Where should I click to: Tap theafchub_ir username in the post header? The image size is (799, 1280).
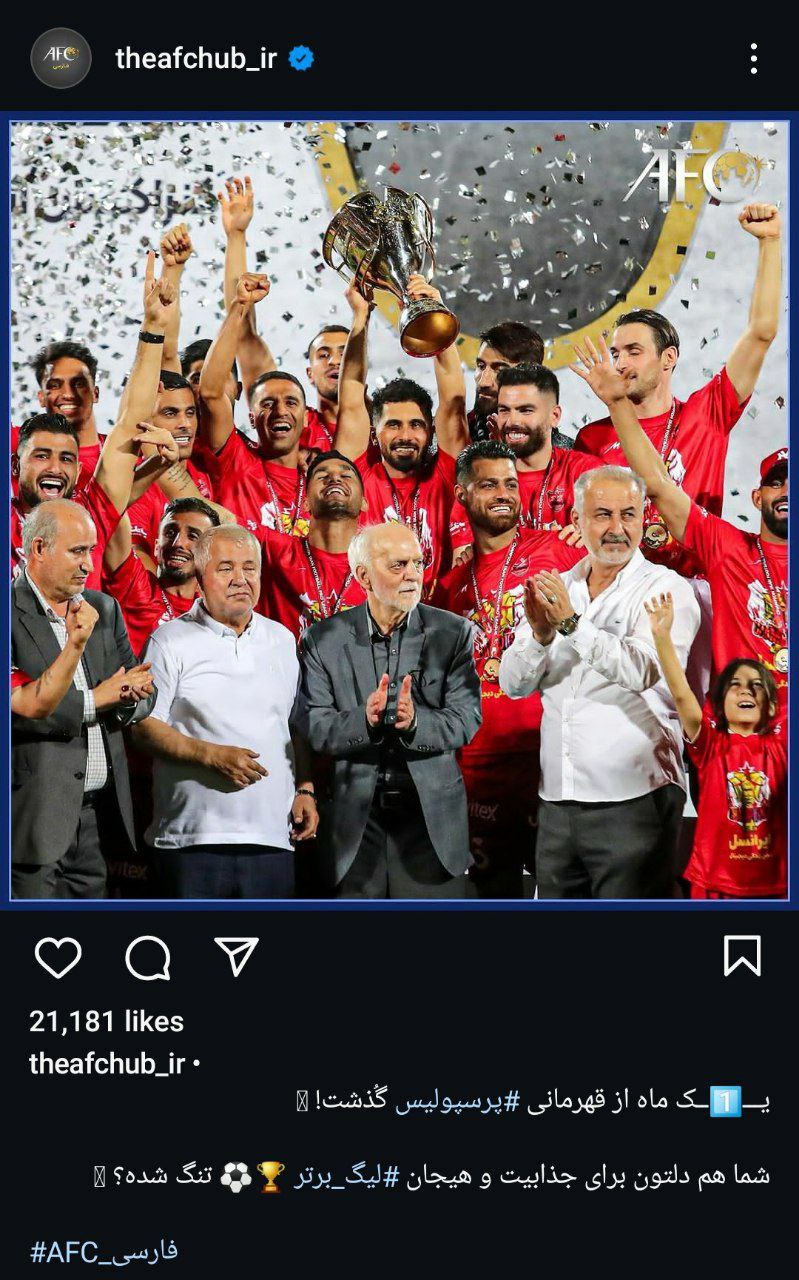click(x=196, y=59)
